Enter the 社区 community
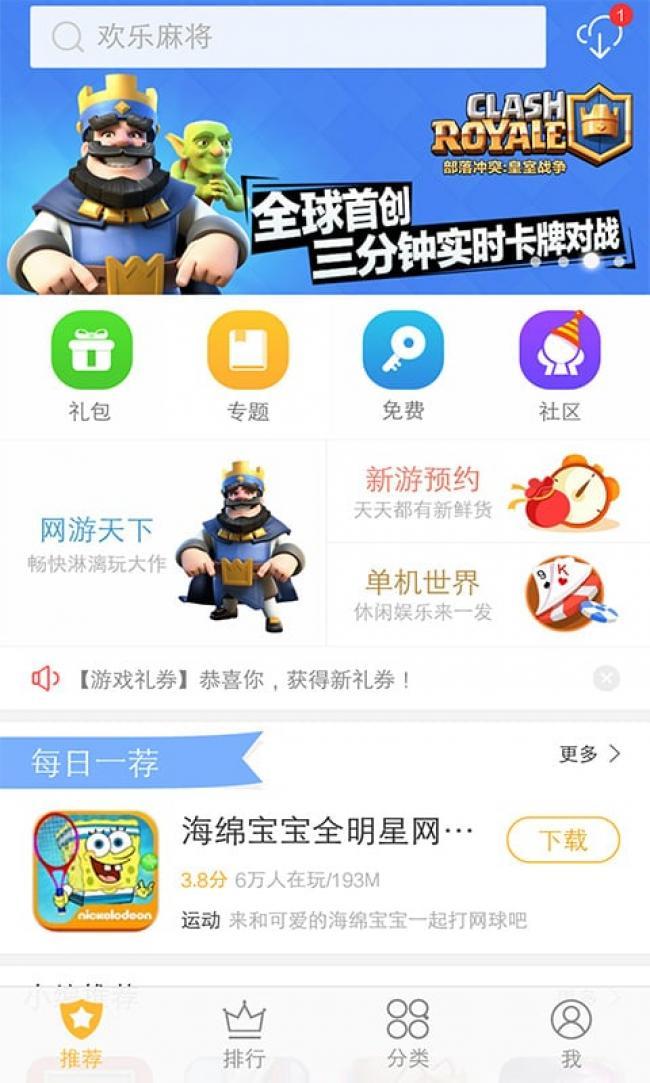 point(560,367)
